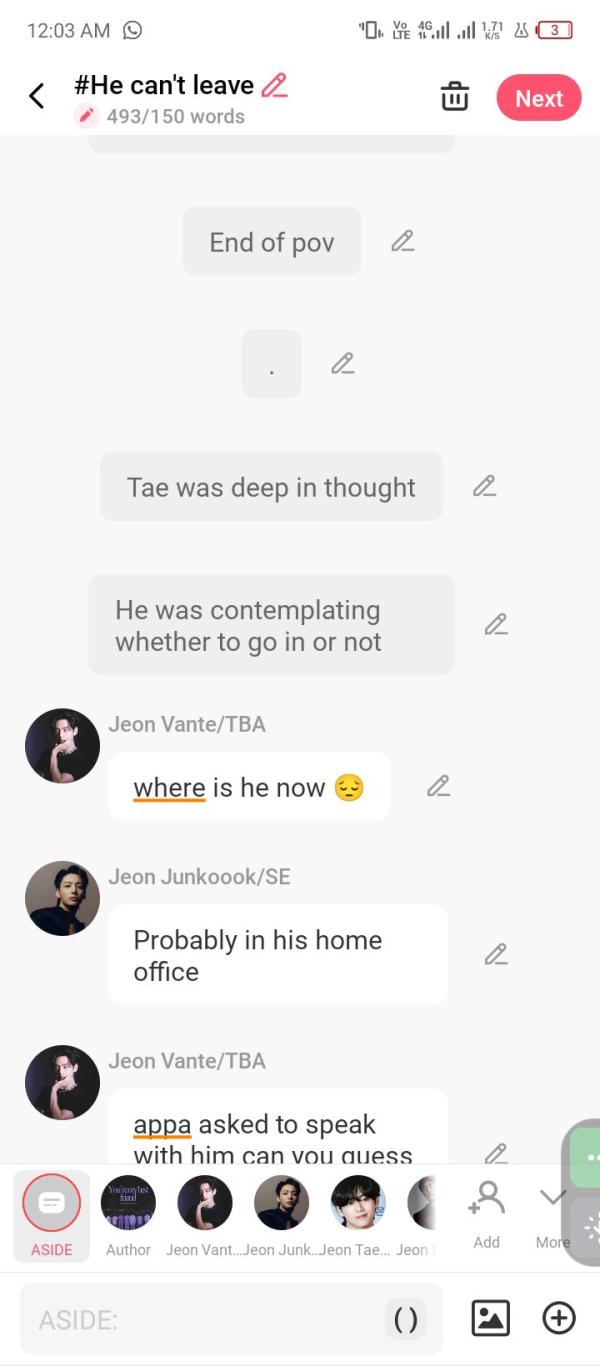Add a new character
Viewport: 600px width, 1366px height.
[486, 1212]
